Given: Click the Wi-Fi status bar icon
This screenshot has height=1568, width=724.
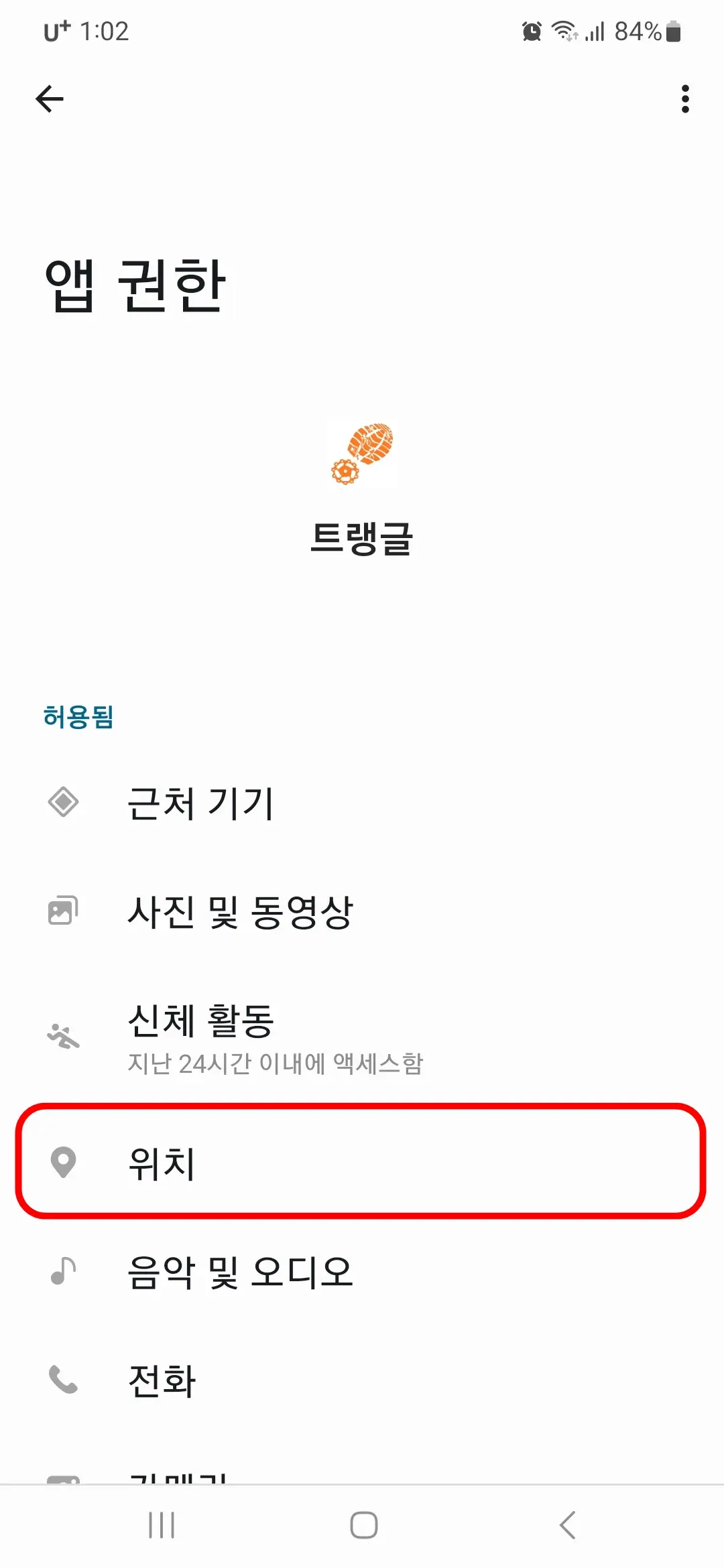Looking at the screenshot, I should pos(563,30).
